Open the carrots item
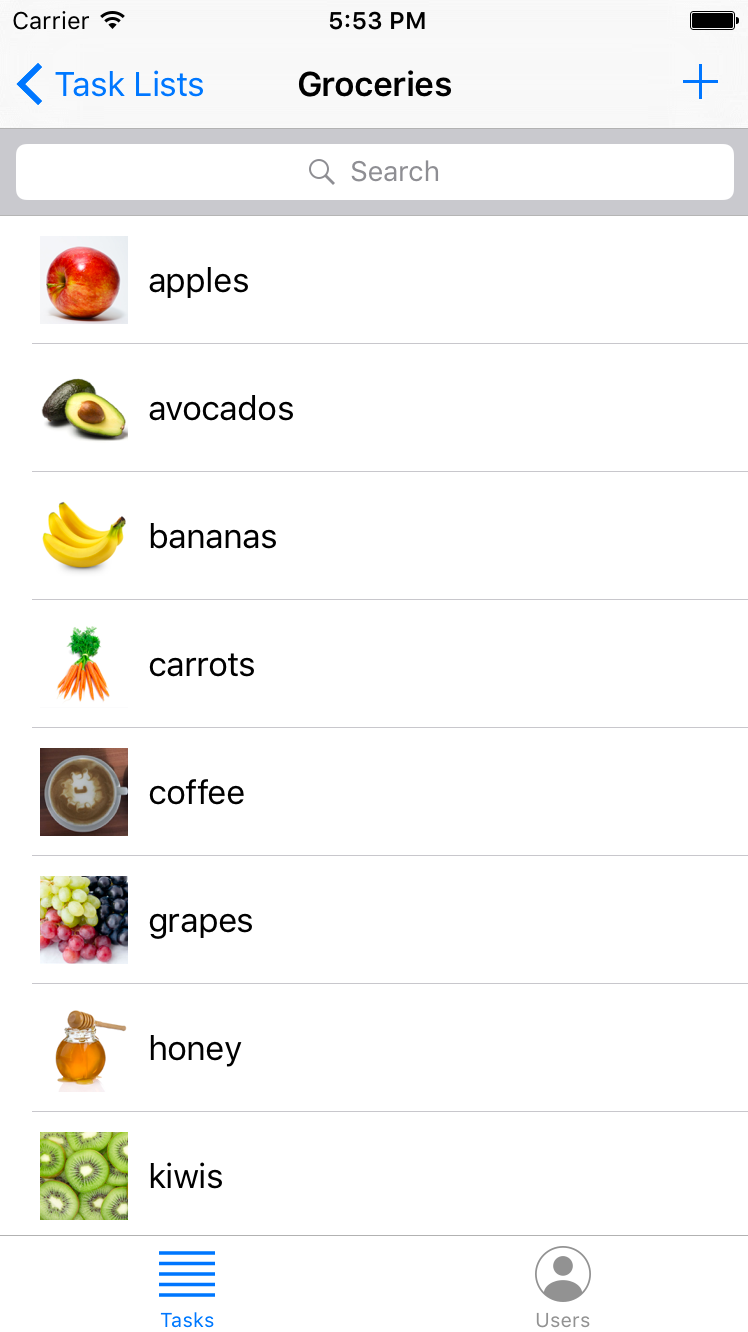Screen dimensions: 748x1332 tap(374, 664)
